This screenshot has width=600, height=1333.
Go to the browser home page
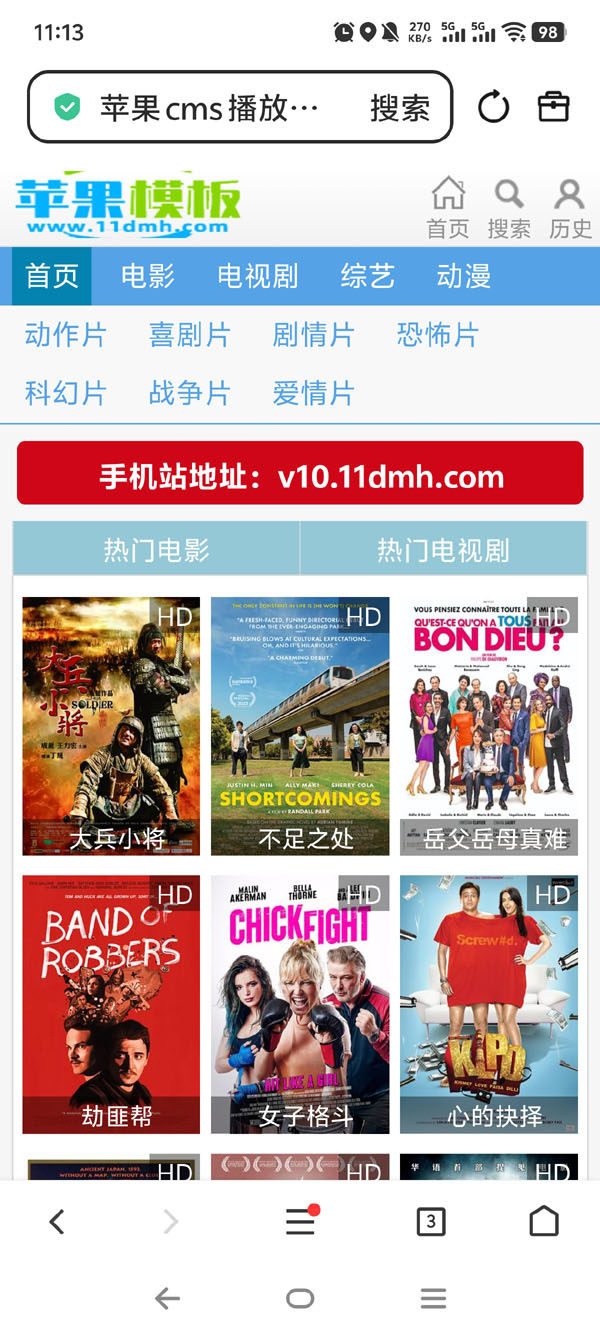[x=544, y=1221]
